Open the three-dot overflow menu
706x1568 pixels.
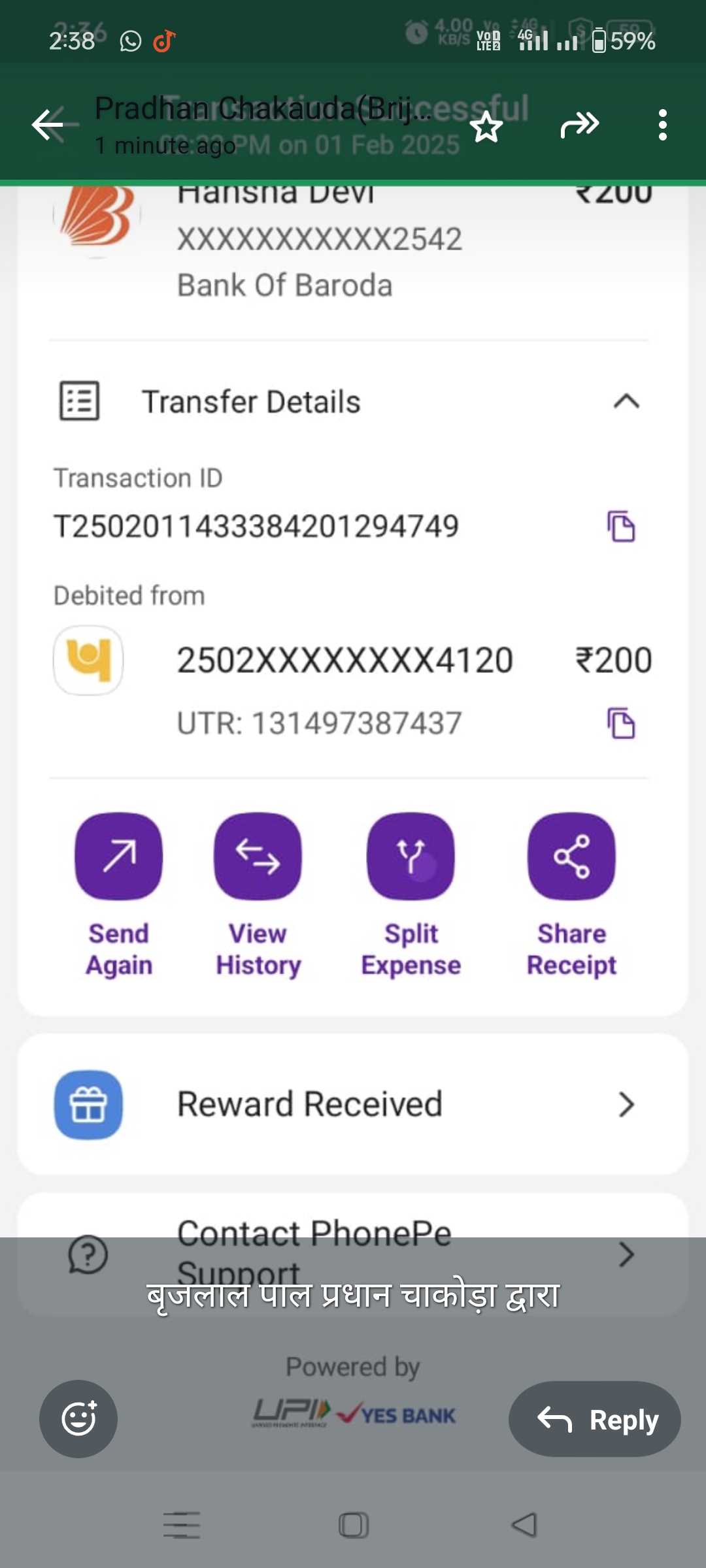662,125
